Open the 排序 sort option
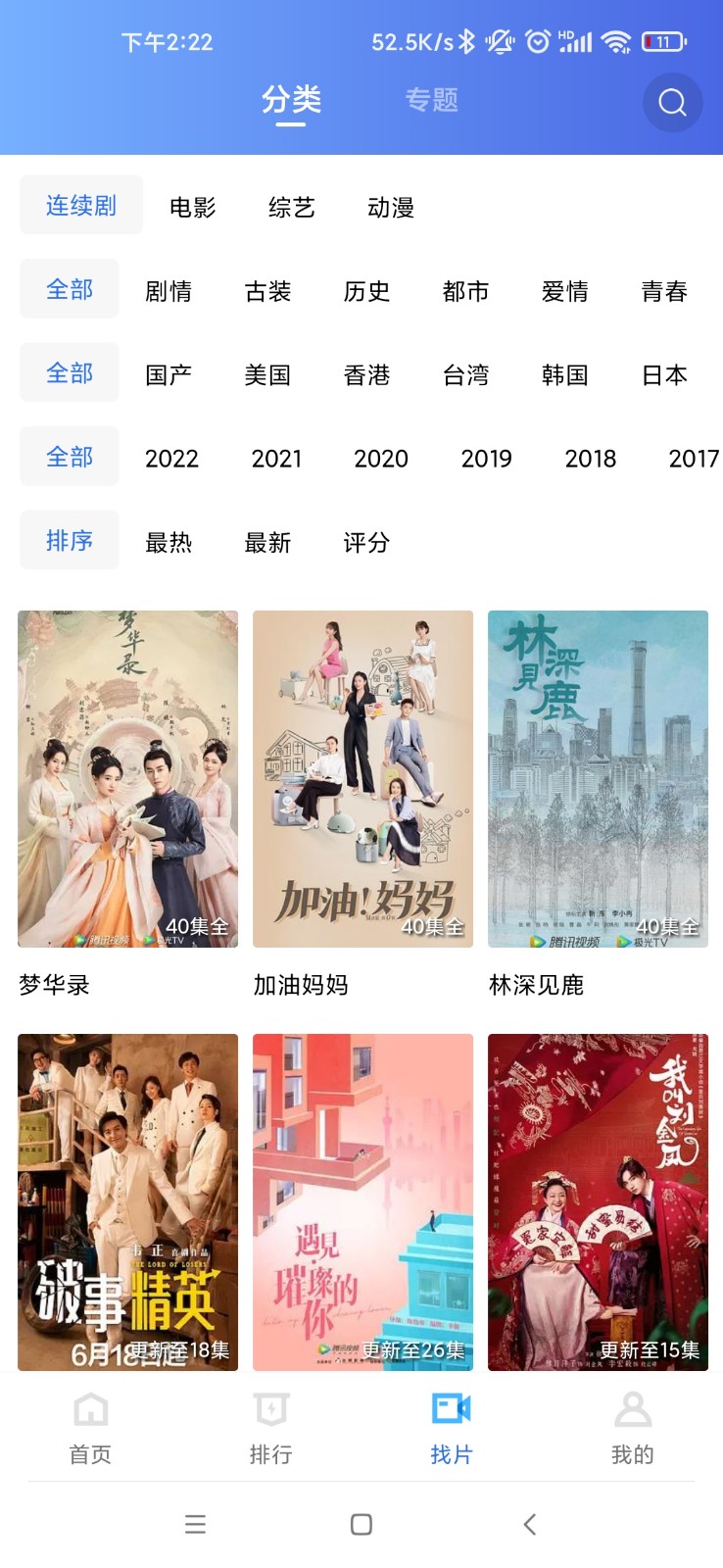This screenshot has height=1568, width=723. coord(69,539)
